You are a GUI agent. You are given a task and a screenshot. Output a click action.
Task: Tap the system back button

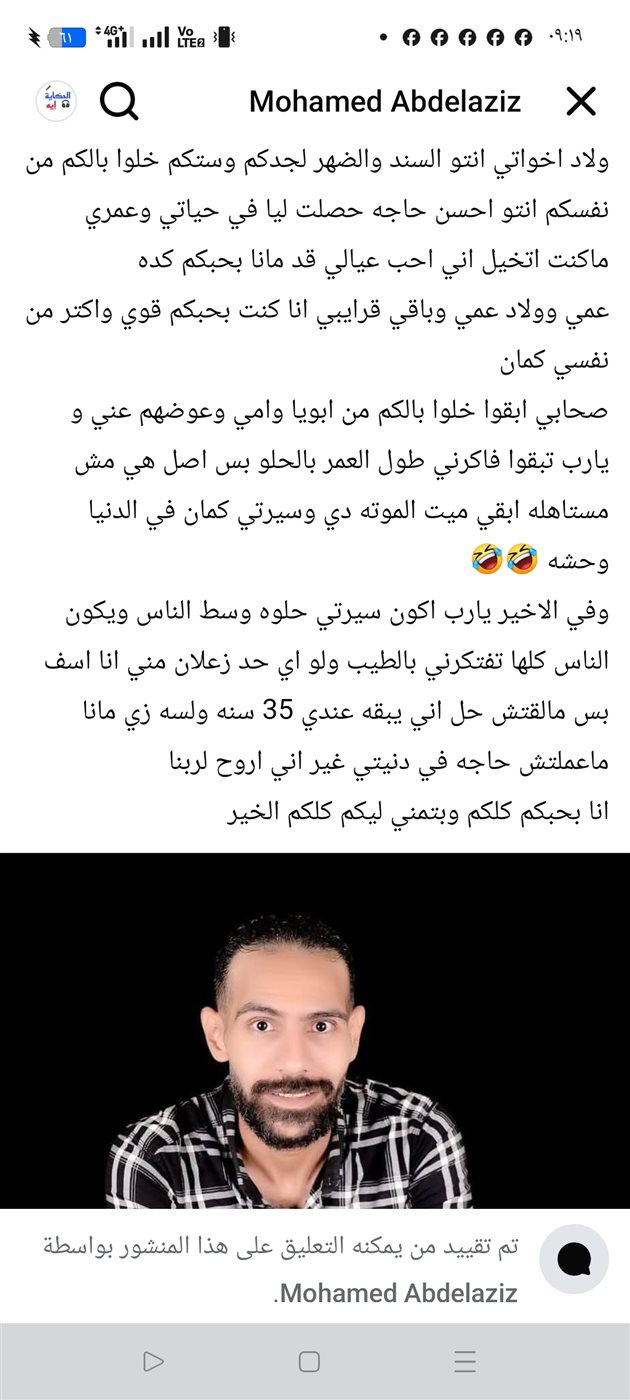(153, 1361)
